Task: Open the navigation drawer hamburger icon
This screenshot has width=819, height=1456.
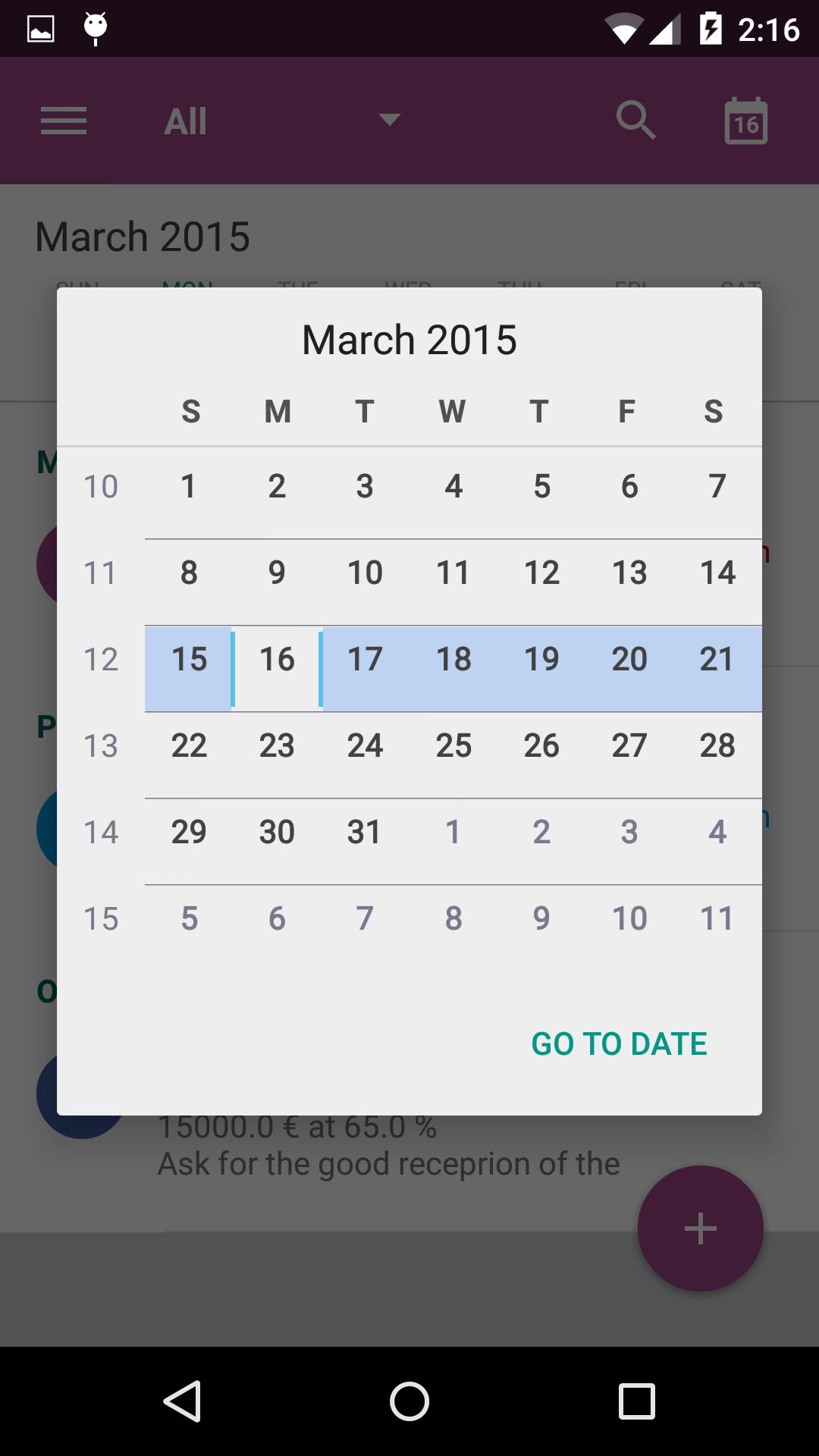Action: [x=64, y=120]
